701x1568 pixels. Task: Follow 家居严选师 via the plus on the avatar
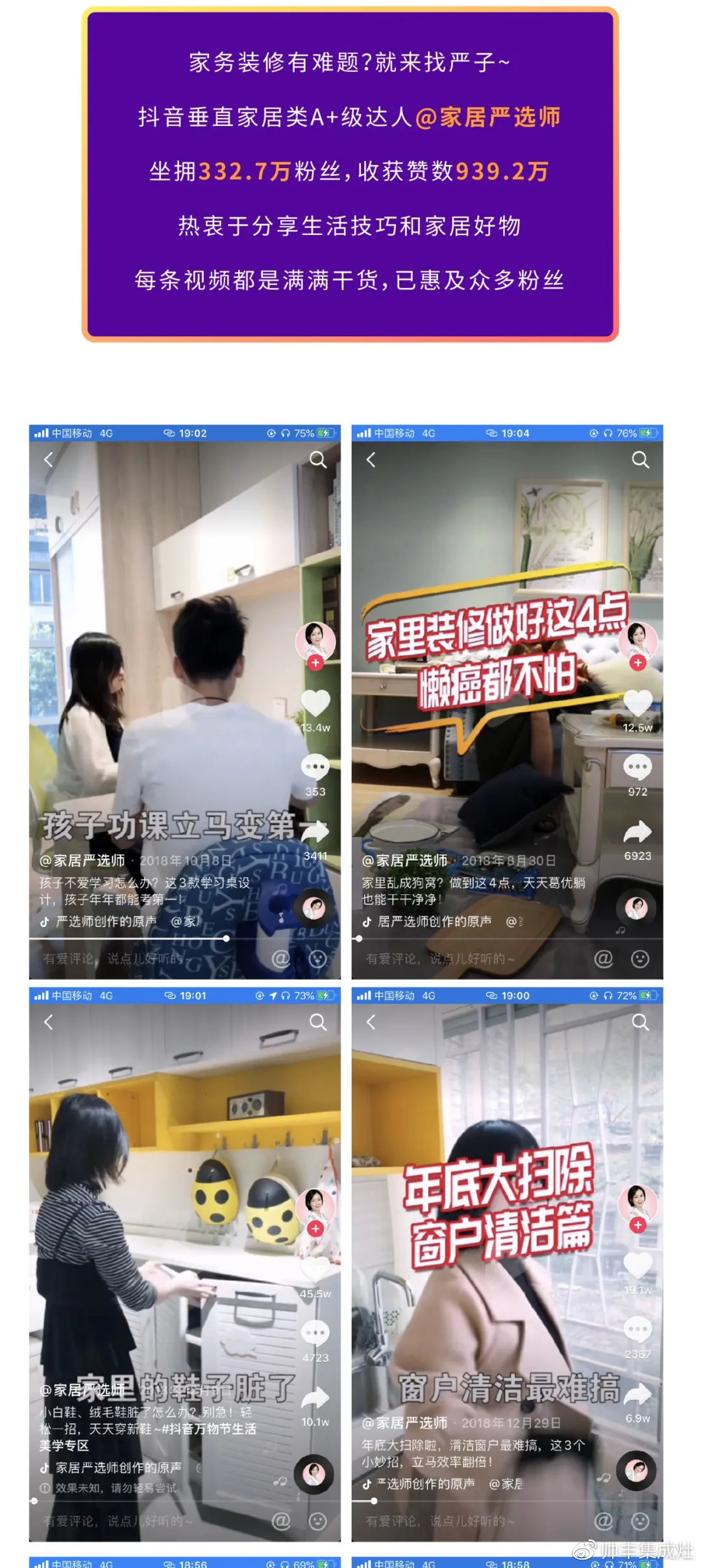click(316, 663)
